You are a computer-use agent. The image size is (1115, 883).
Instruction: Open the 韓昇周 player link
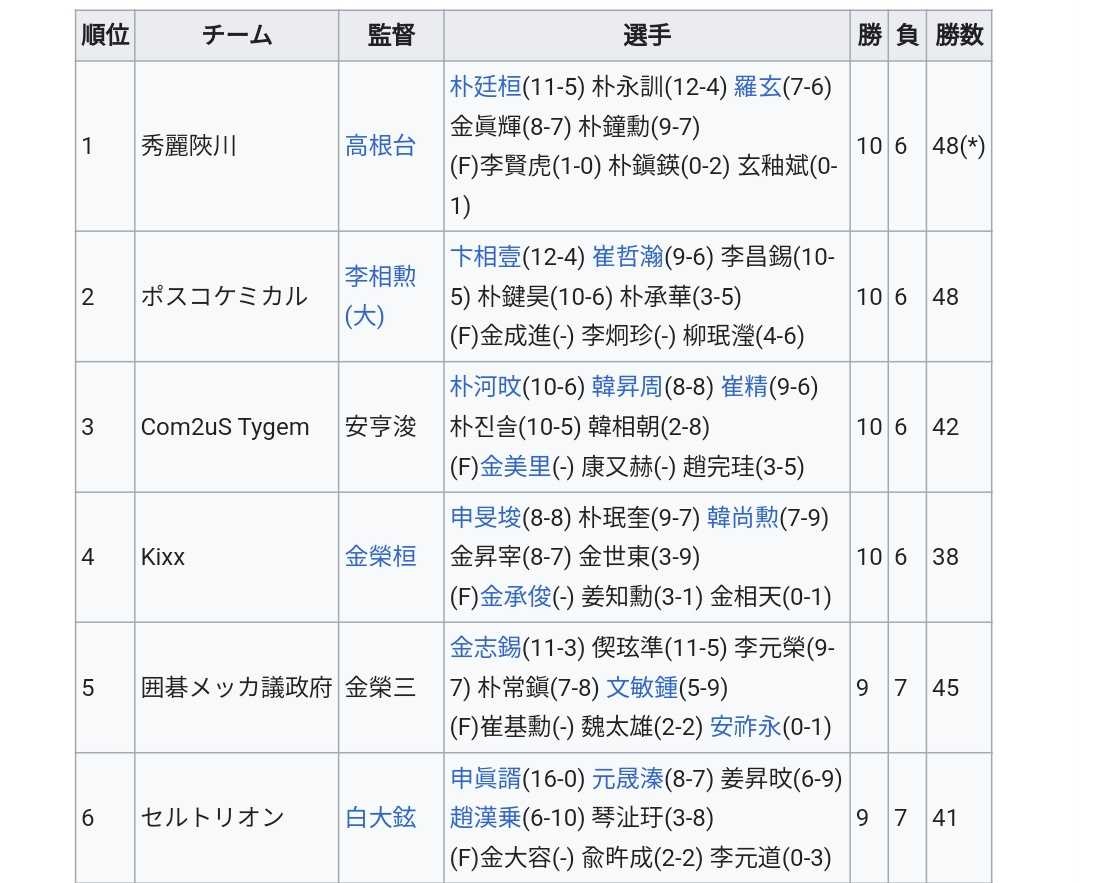coord(628,387)
